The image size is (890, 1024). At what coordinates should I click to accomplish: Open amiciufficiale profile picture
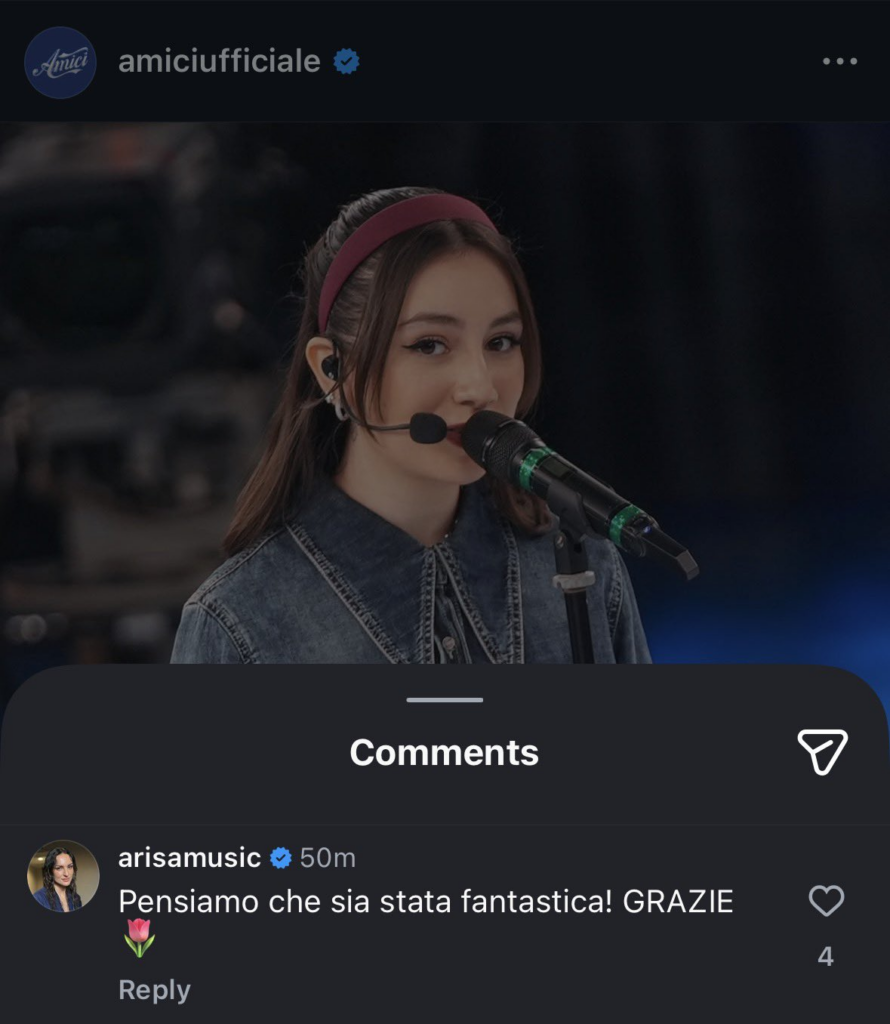coord(60,62)
